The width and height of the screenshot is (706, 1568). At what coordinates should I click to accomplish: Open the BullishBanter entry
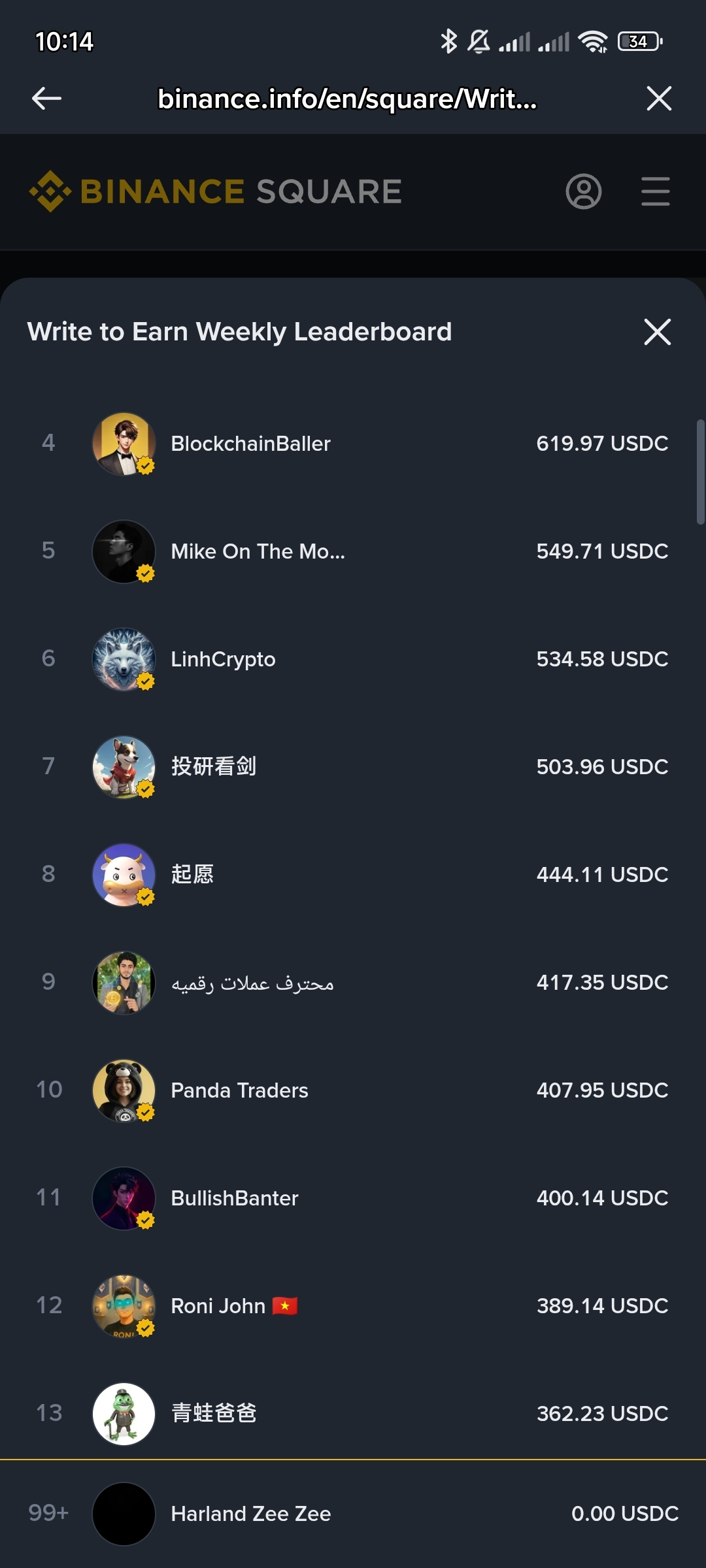coord(235,1198)
